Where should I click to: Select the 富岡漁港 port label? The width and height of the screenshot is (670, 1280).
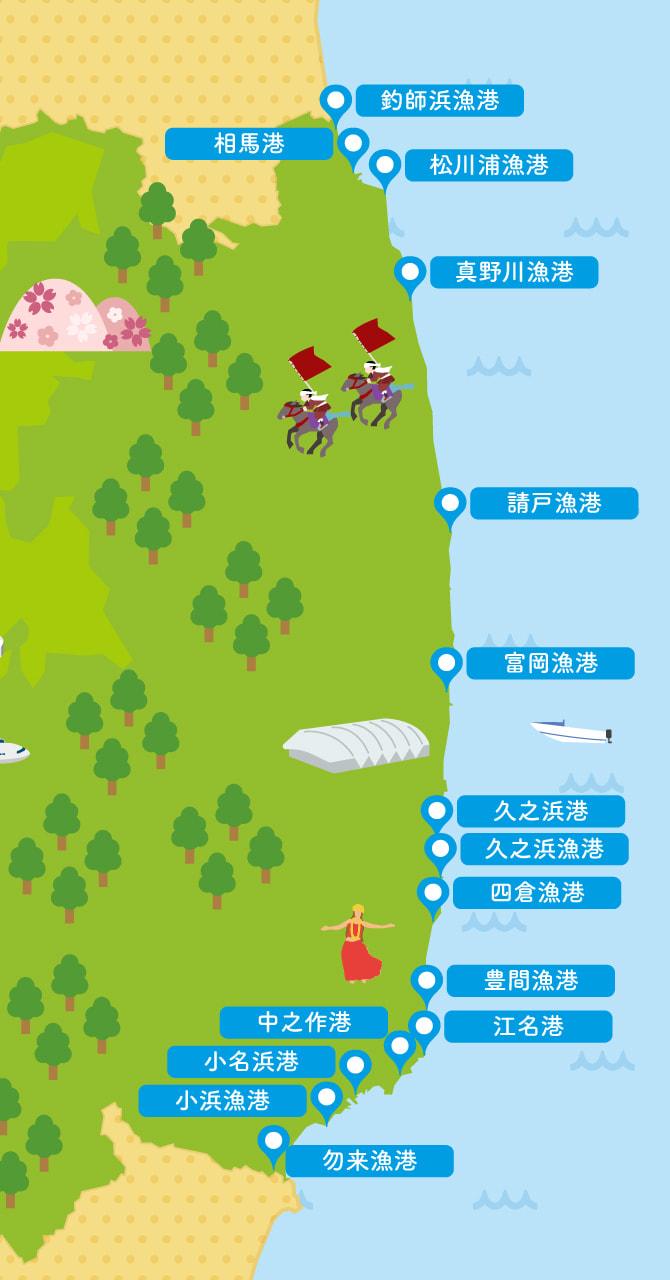550,663
